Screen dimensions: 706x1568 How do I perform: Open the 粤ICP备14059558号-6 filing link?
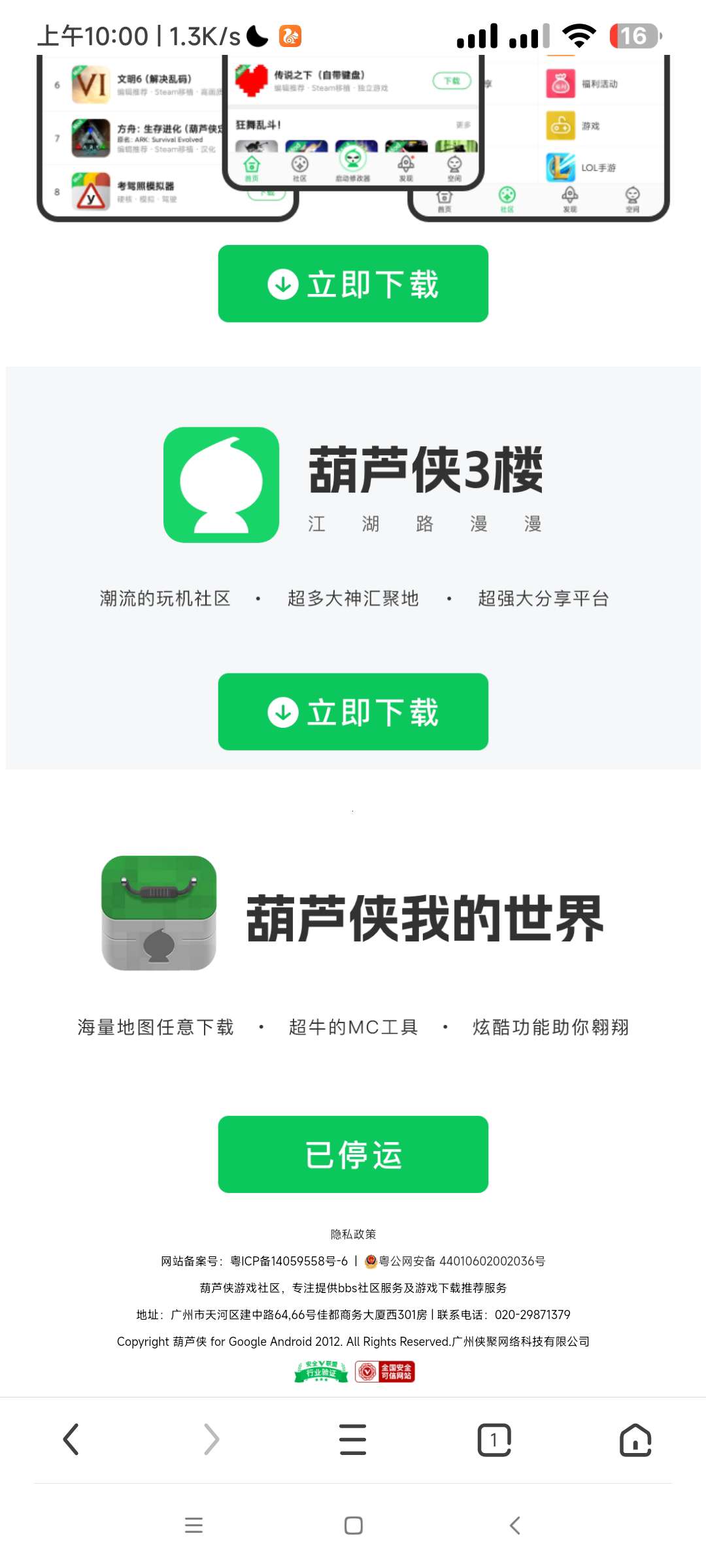[289, 1261]
